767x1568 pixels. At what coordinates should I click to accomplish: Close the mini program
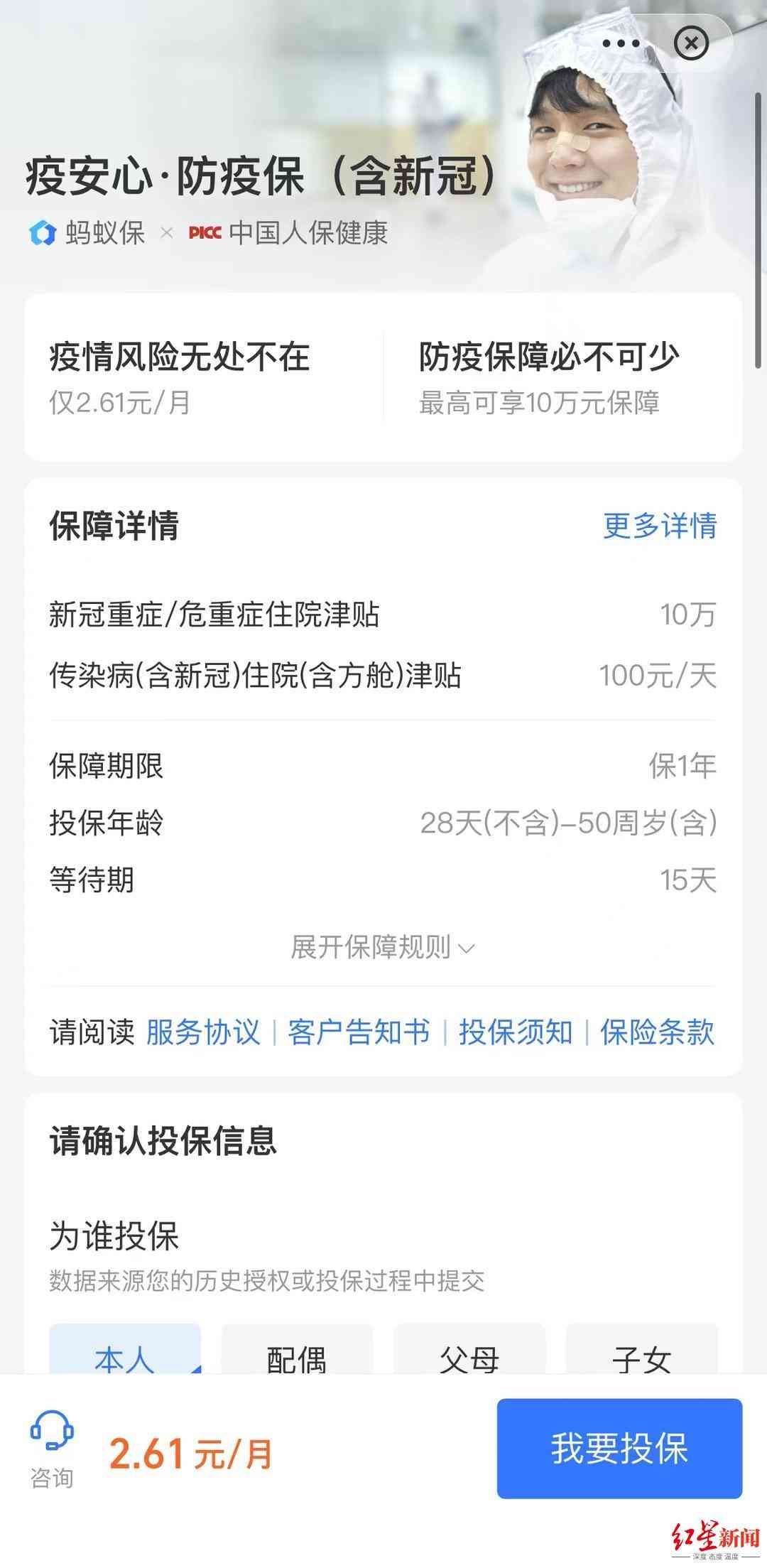[x=691, y=43]
